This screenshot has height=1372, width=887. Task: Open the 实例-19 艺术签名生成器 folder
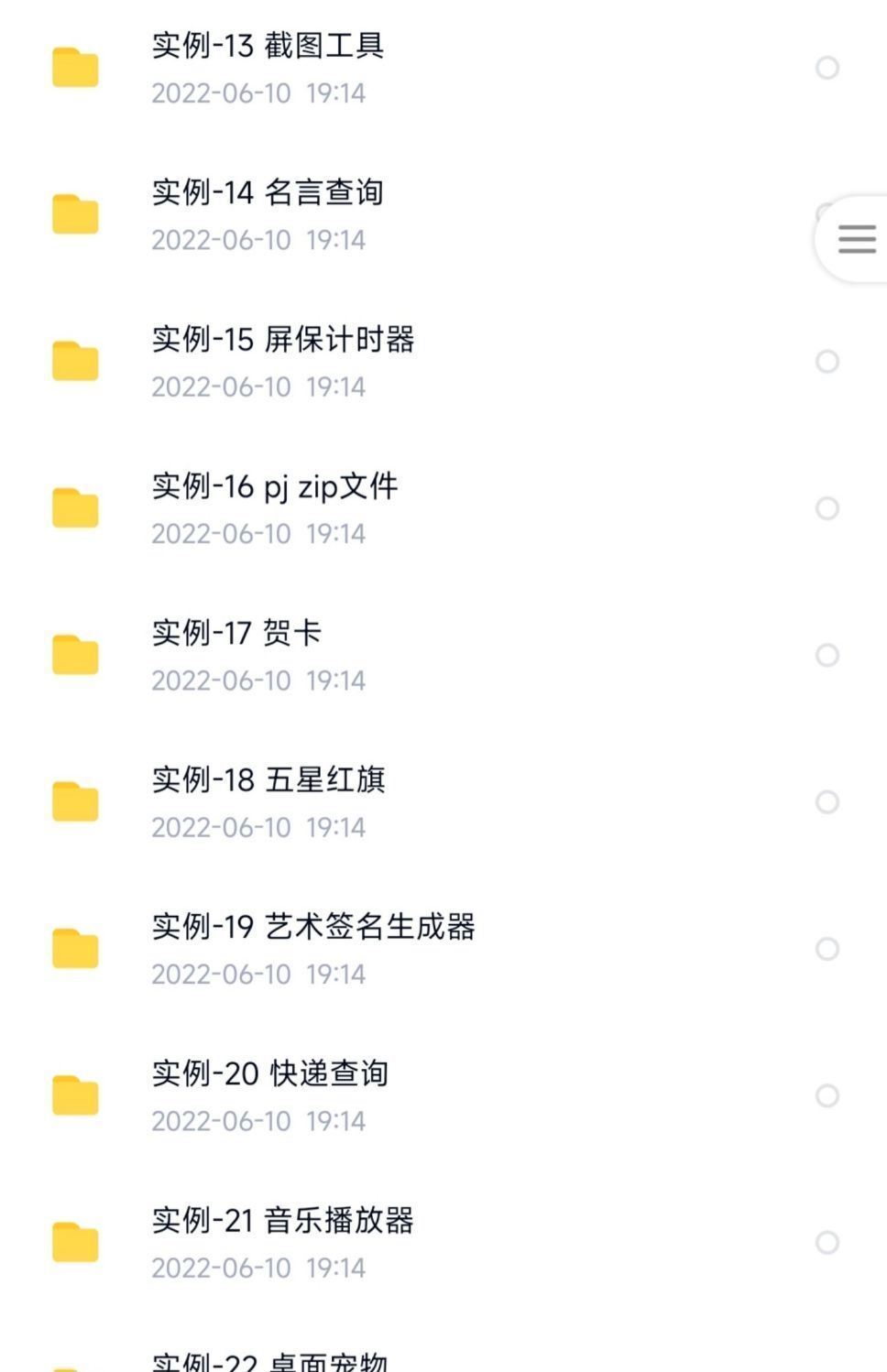313,948
